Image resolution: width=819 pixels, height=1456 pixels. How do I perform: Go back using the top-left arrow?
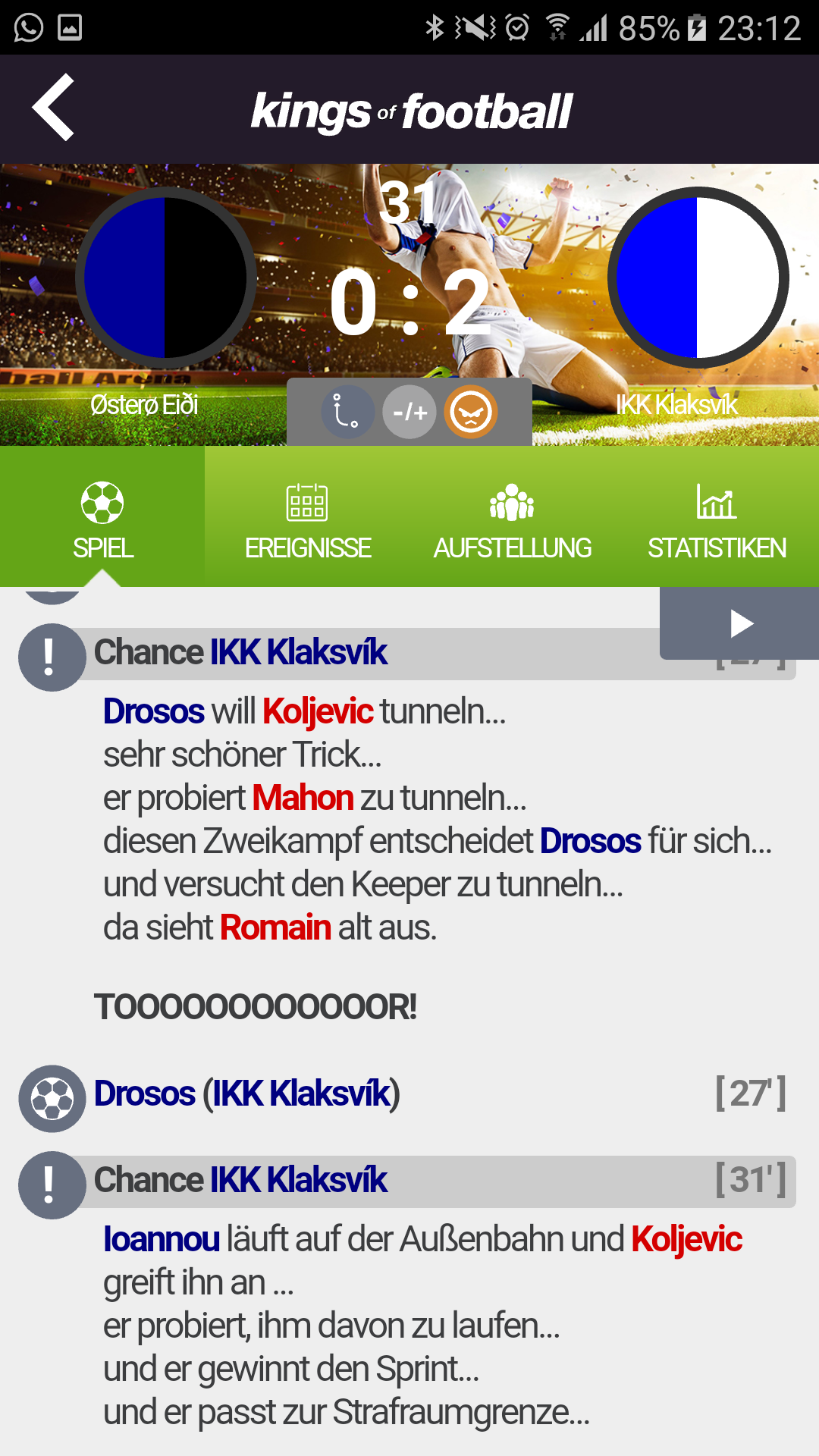coord(53,108)
